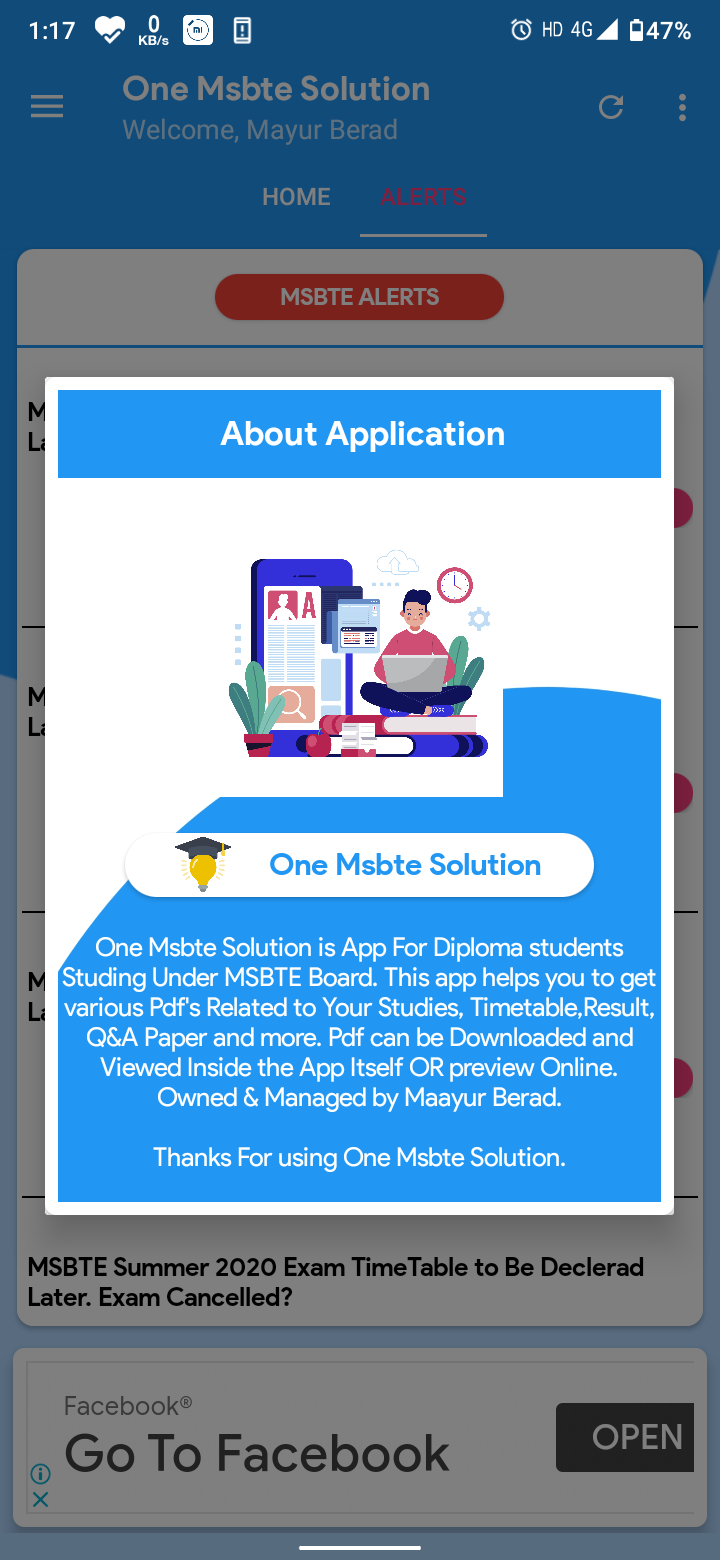Viewport: 720px width, 1560px height.
Task: Open the three-dot overflow menu
Action: [x=682, y=107]
